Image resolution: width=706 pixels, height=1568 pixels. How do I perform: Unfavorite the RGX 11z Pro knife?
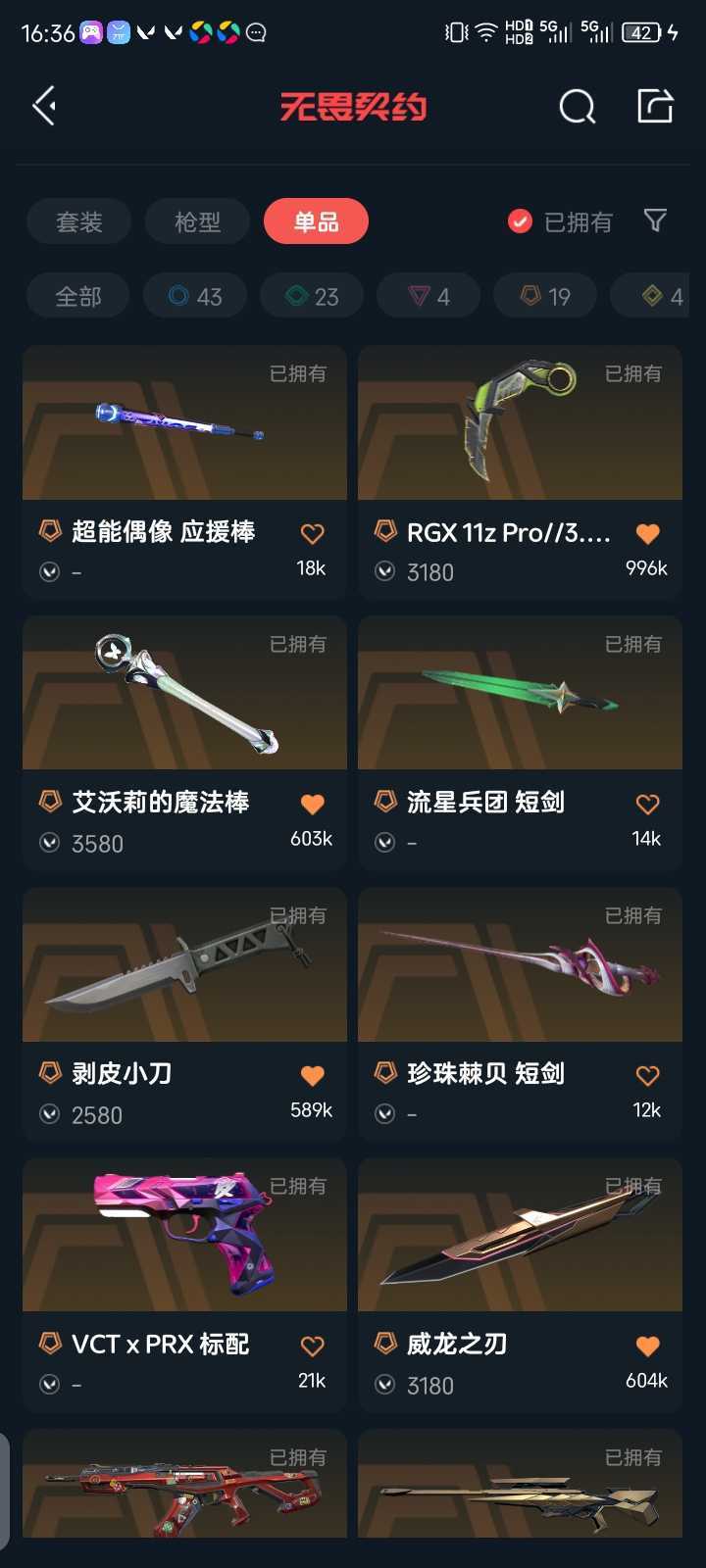646,533
